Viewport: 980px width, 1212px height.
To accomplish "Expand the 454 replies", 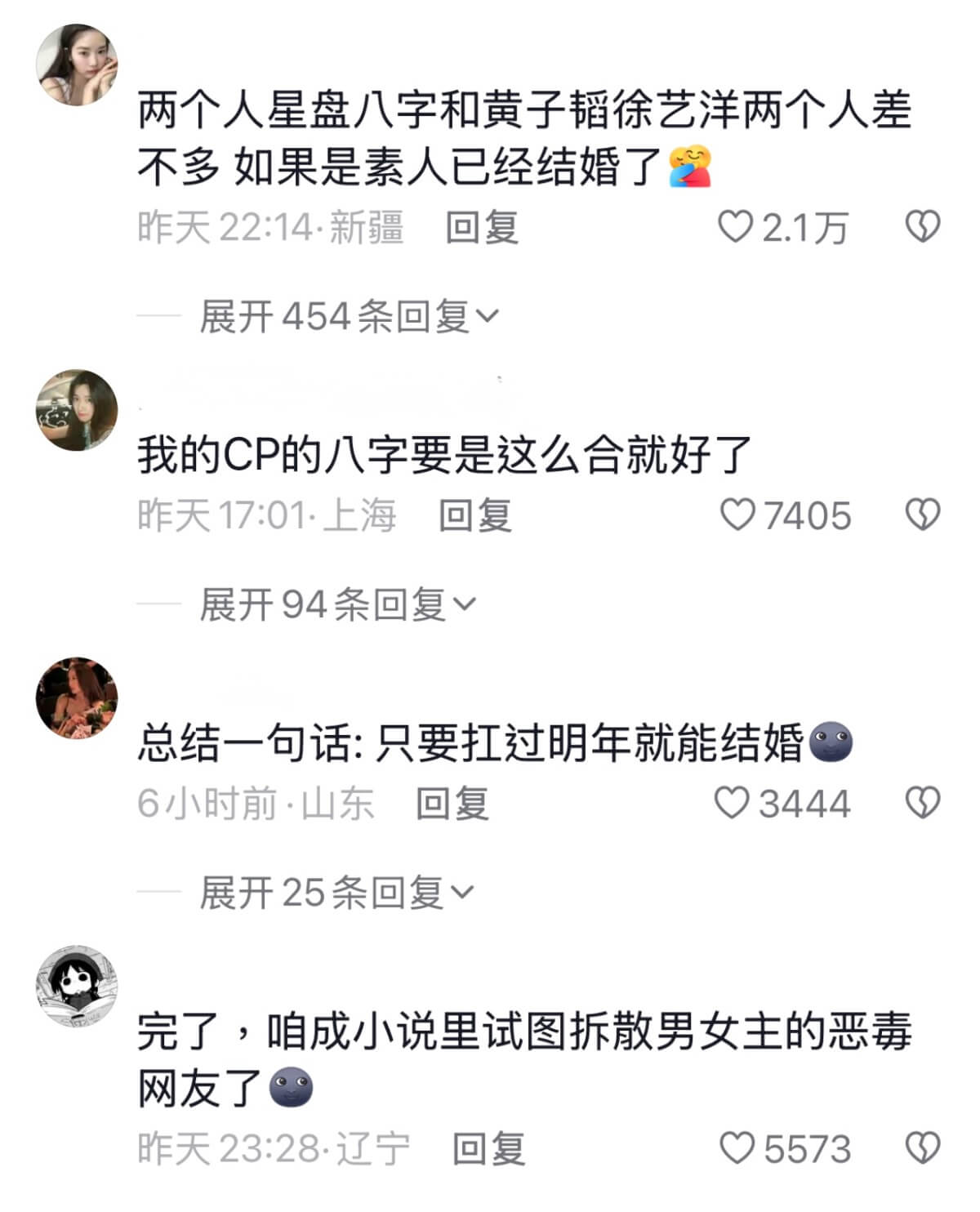I will [349, 316].
